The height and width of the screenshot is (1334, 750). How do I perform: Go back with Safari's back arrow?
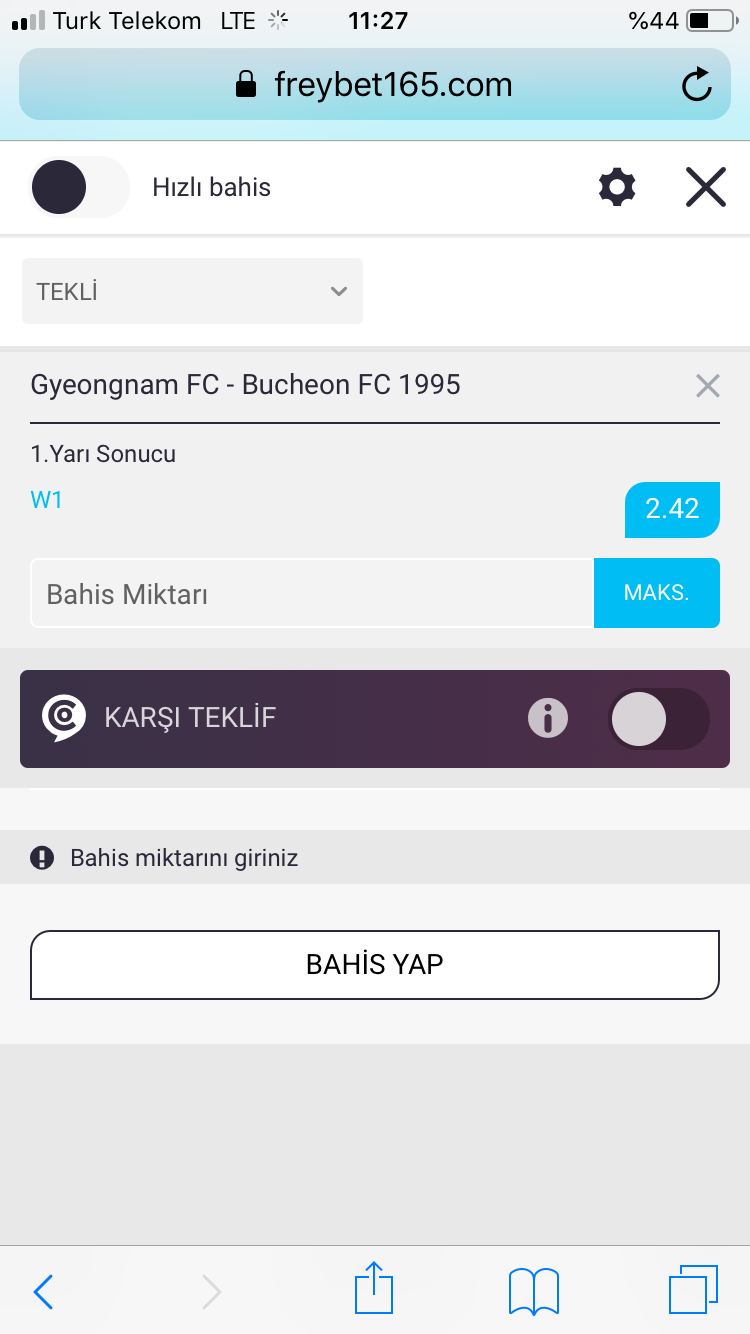43,1292
